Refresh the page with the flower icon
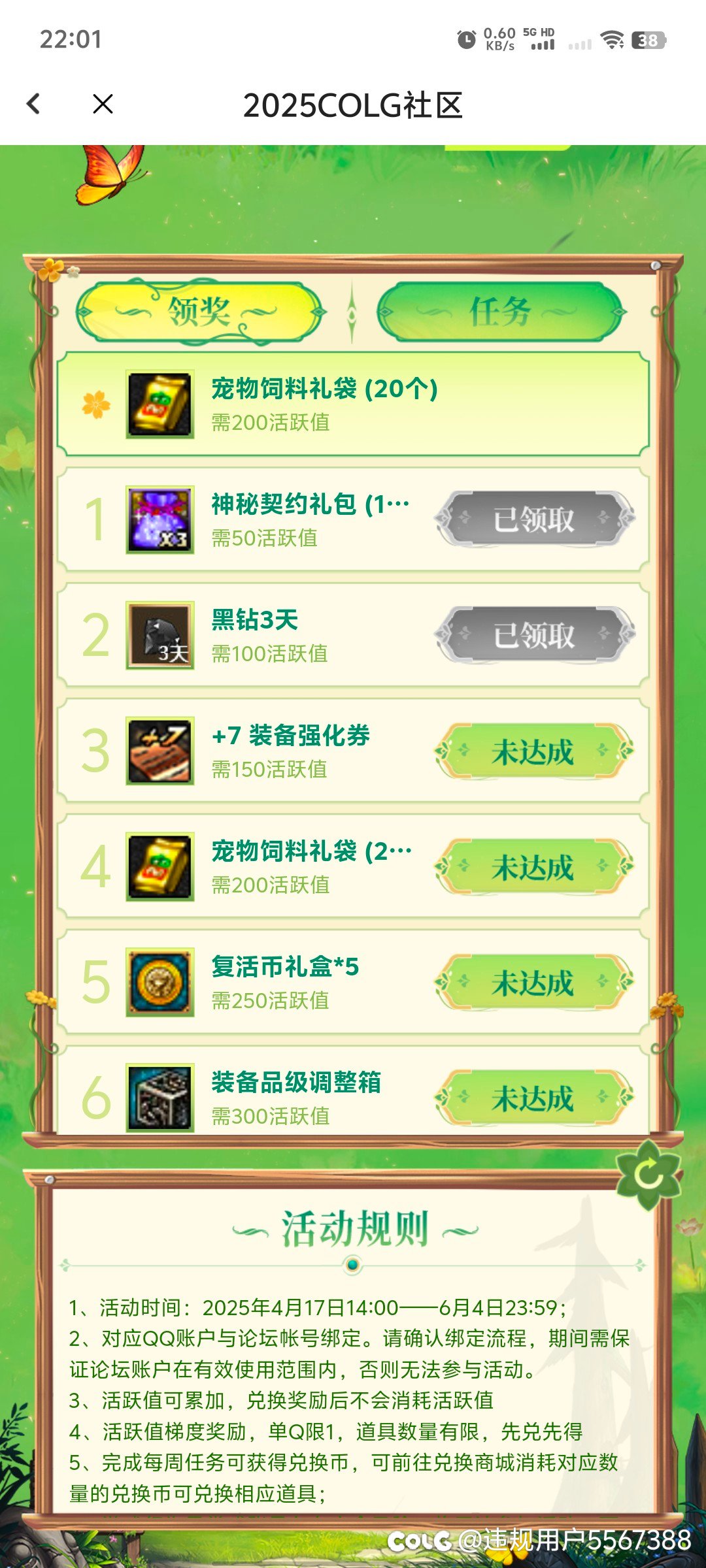Viewport: 706px width, 1568px height. click(649, 1175)
